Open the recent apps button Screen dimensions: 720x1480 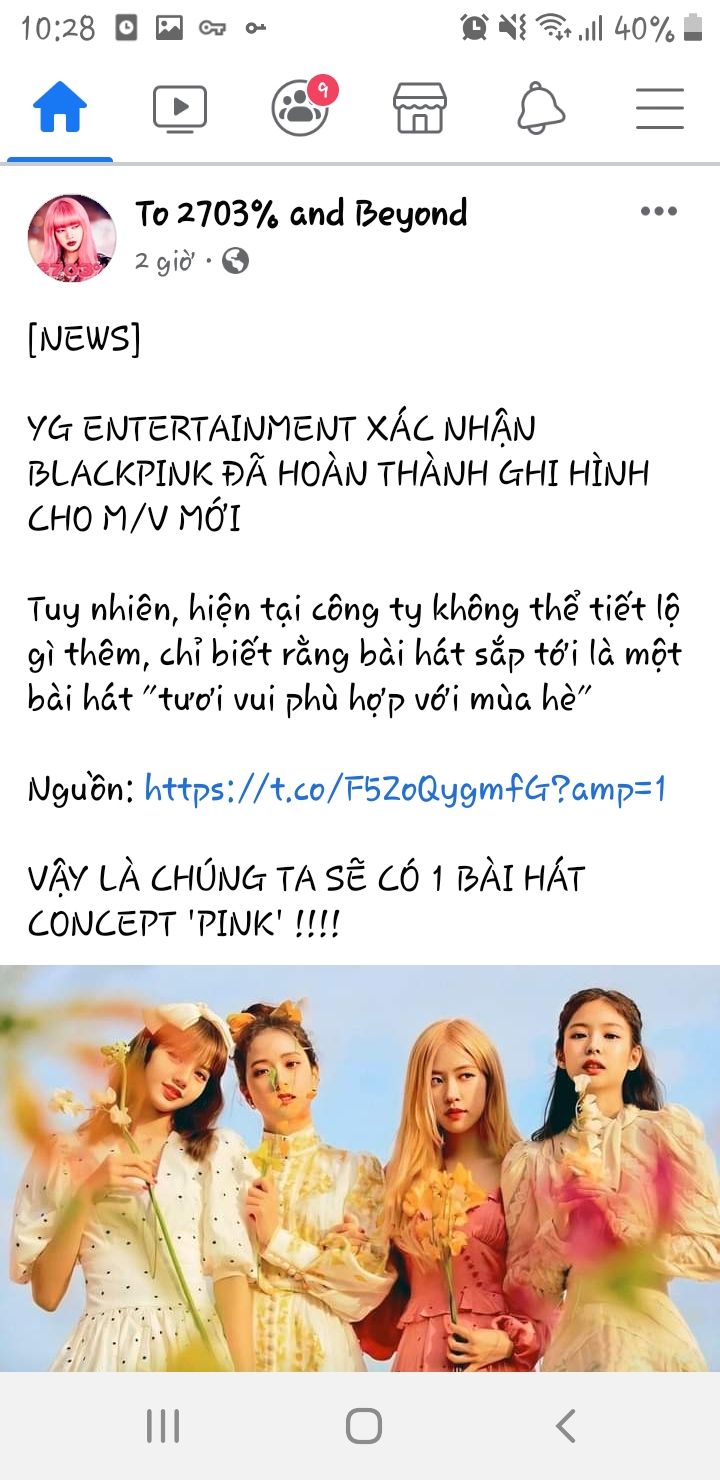(163, 1425)
